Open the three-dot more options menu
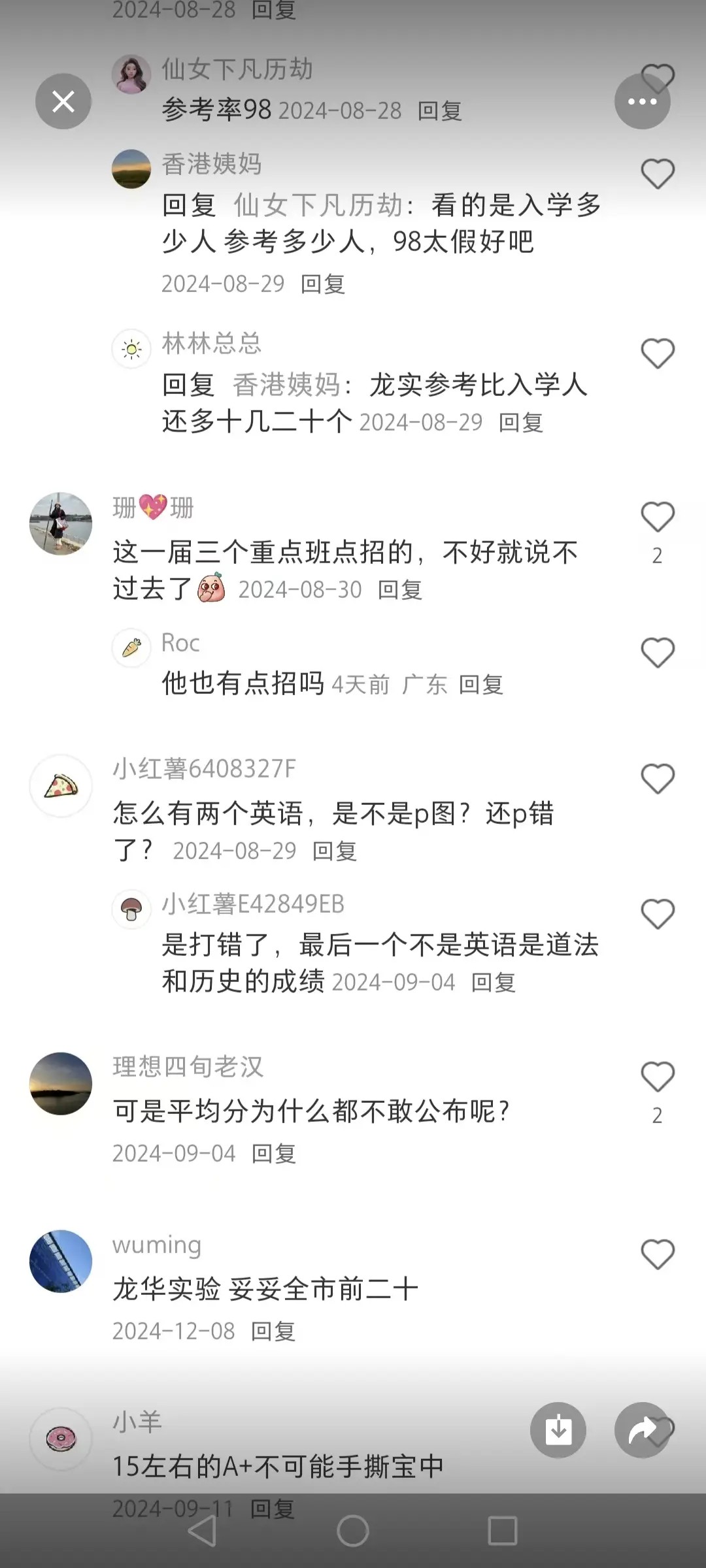The image size is (706, 1568). (642, 101)
